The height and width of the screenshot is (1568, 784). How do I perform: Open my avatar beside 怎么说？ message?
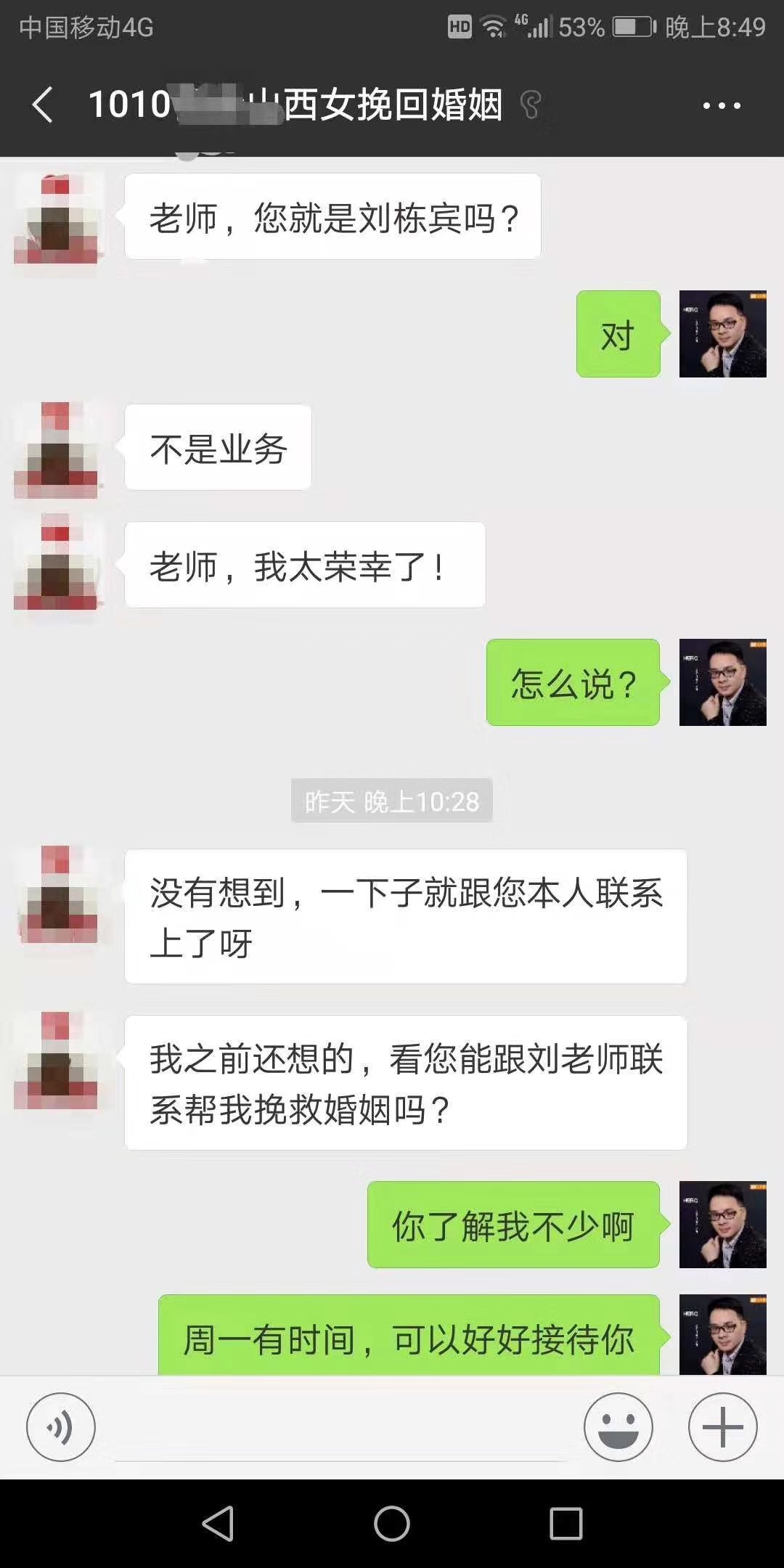pos(722,682)
